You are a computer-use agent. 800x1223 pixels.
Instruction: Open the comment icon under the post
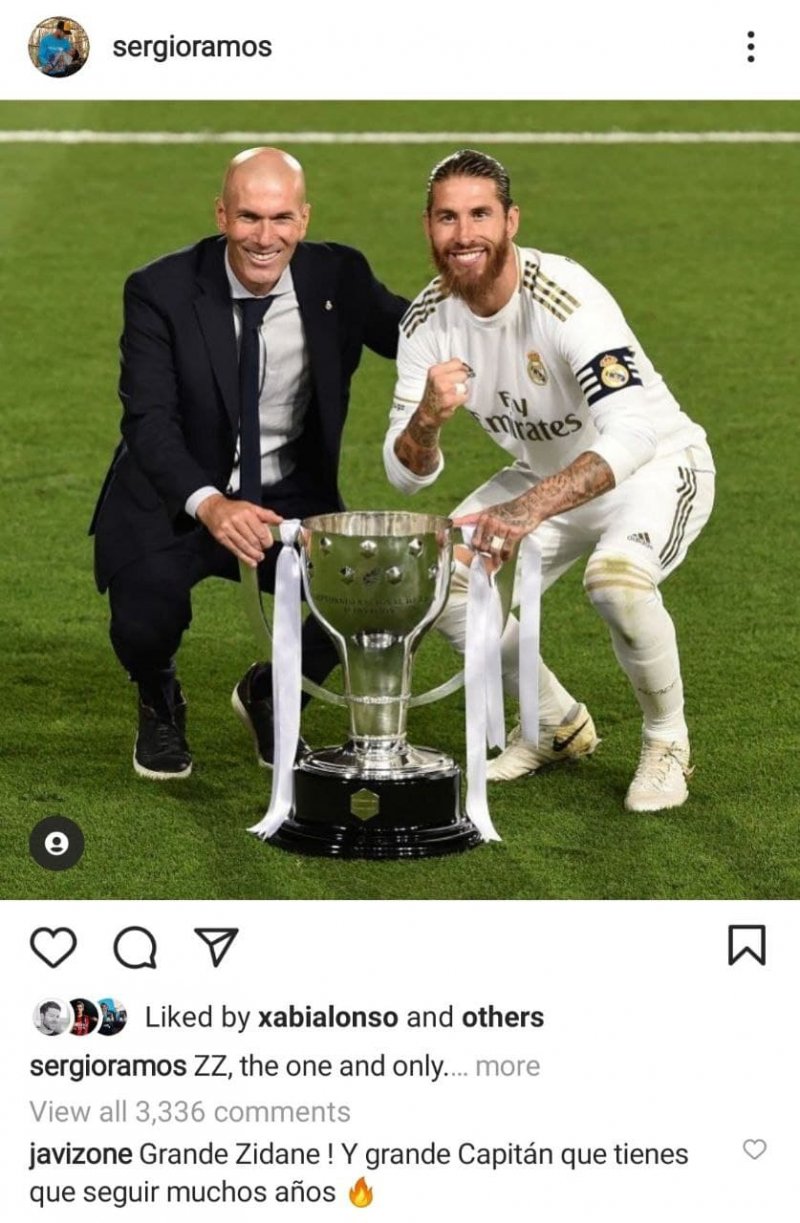(134, 946)
